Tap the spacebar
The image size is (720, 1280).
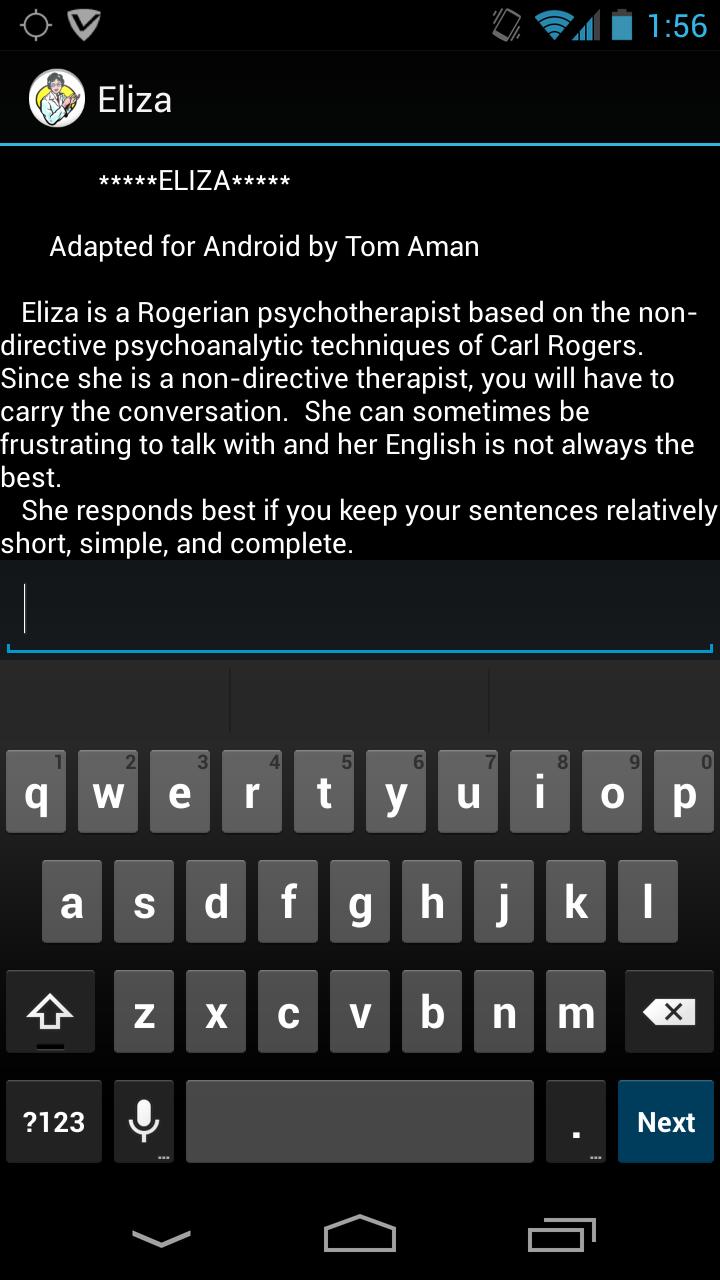[360, 1121]
